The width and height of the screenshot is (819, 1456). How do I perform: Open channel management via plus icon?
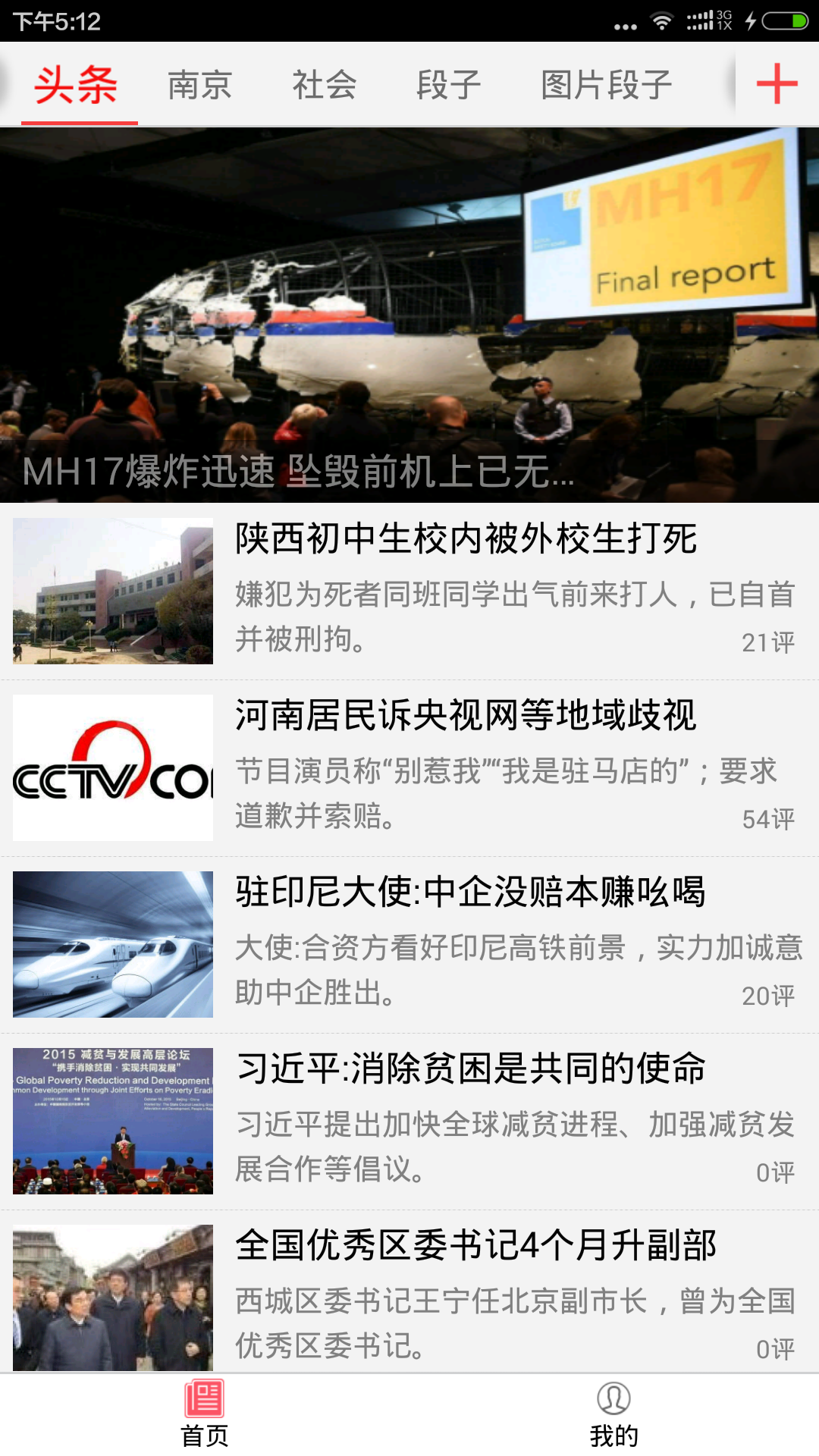775,84
